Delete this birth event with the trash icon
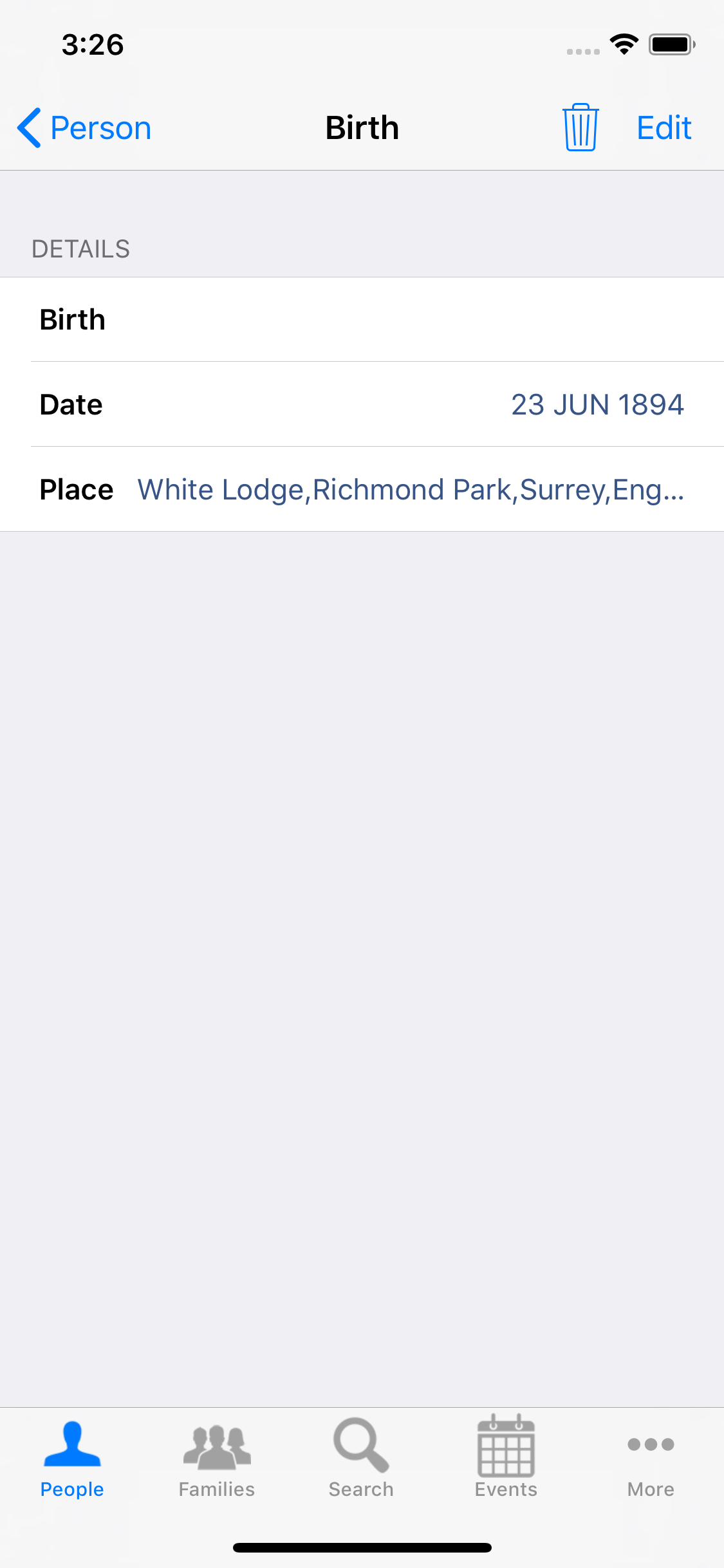The height and width of the screenshot is (1568, 724). coord(580,127)
